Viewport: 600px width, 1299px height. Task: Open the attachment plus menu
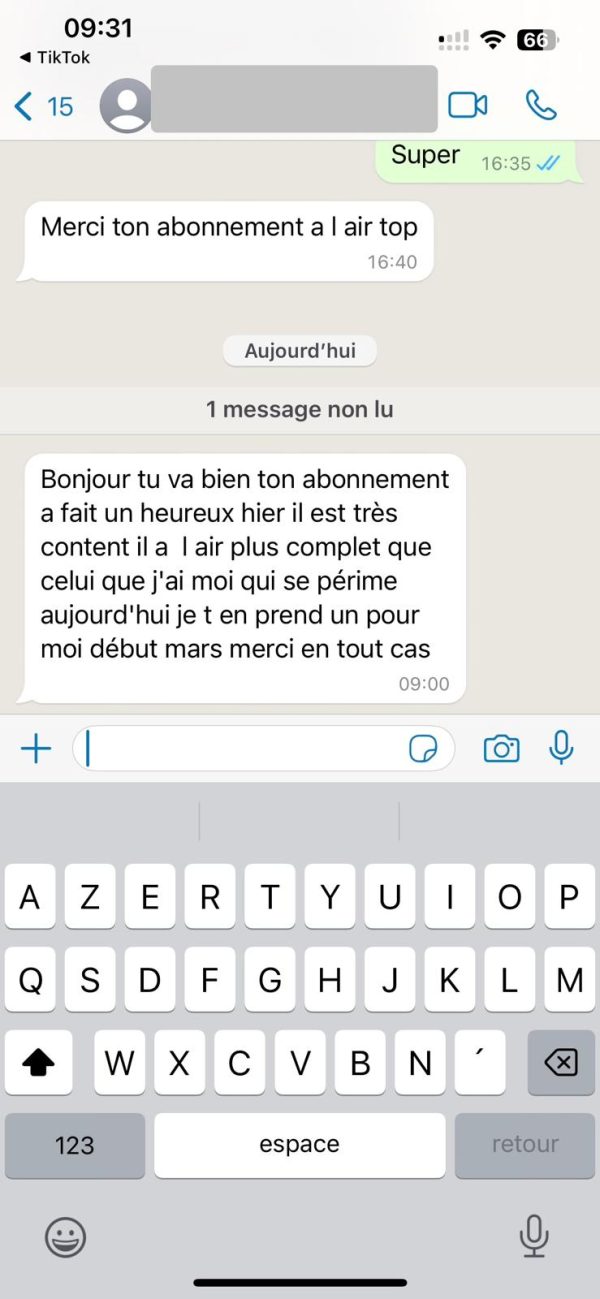tap(36, 748)
